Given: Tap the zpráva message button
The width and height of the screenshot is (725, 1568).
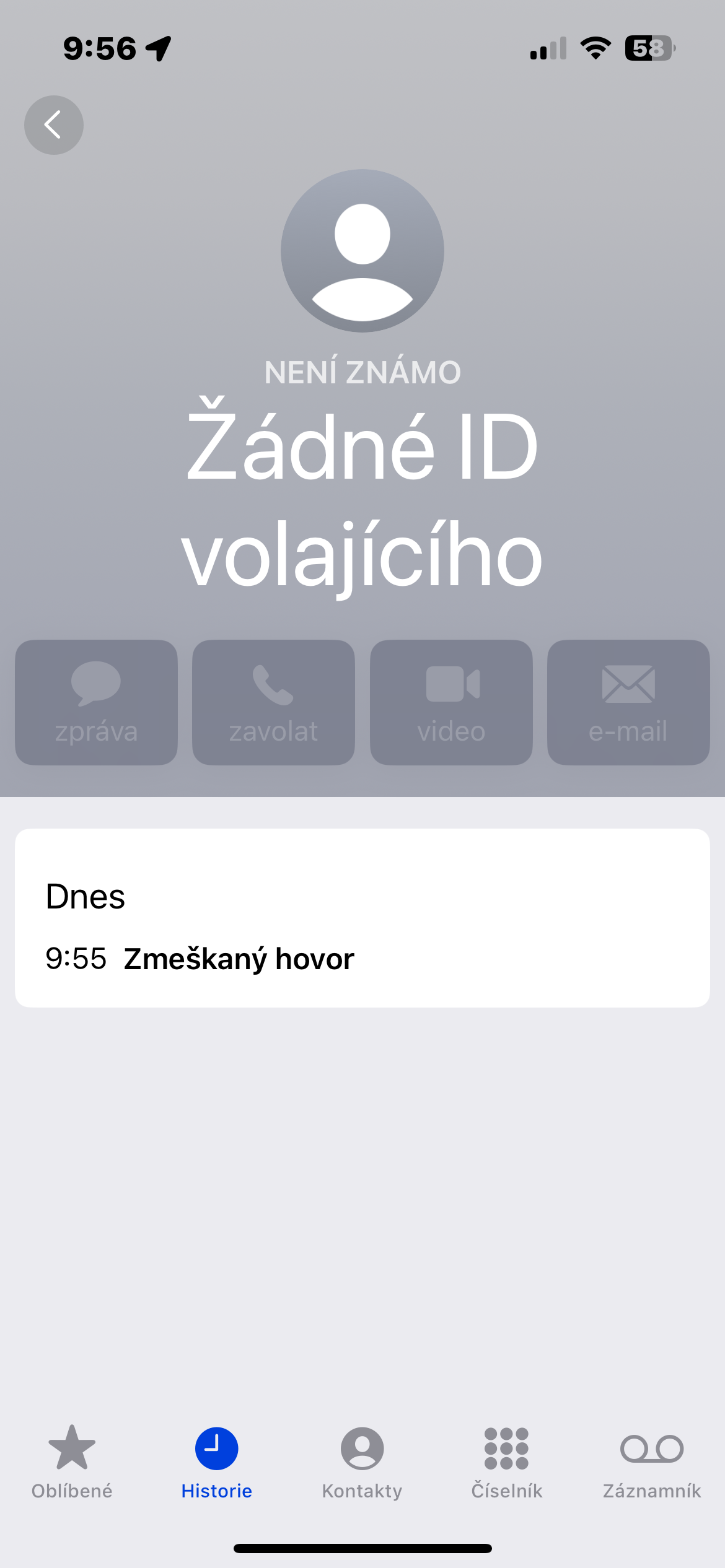Looking at the screenshot, I should pyautogui.click(x=96, y=702).
